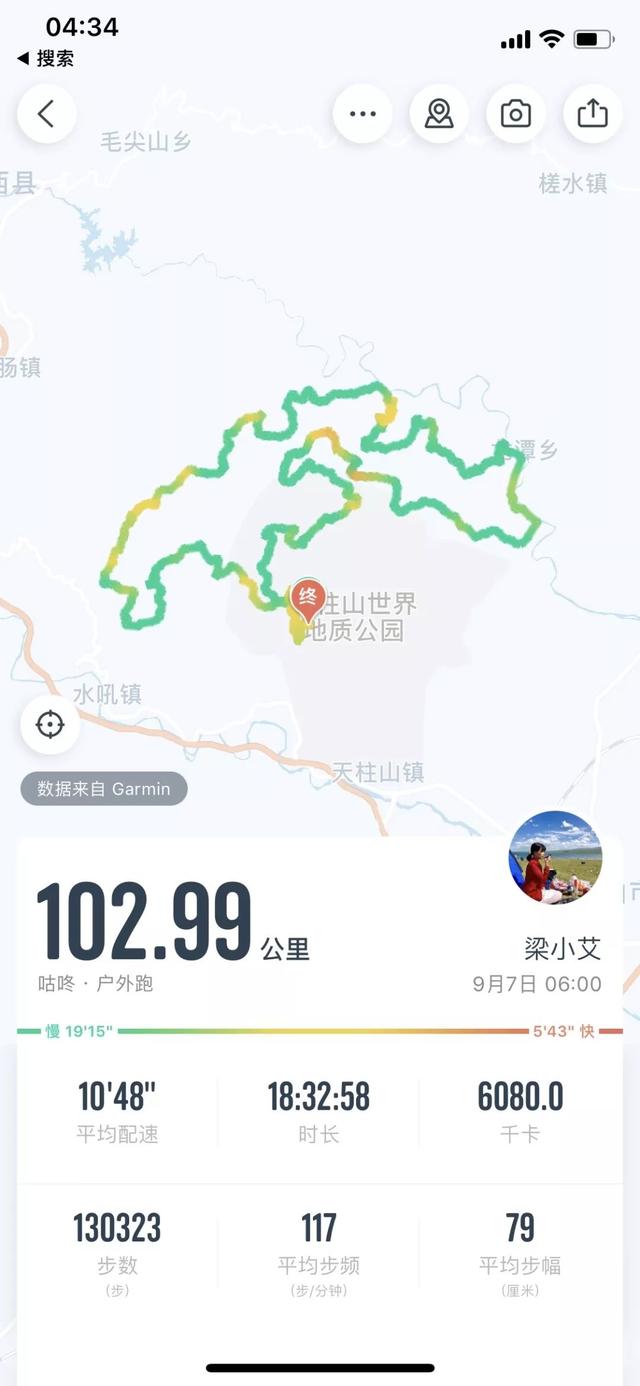Return to 搜索 via the status bar link
The width and height of the screenshot is (640, 1386).
(x=46, y=58)
